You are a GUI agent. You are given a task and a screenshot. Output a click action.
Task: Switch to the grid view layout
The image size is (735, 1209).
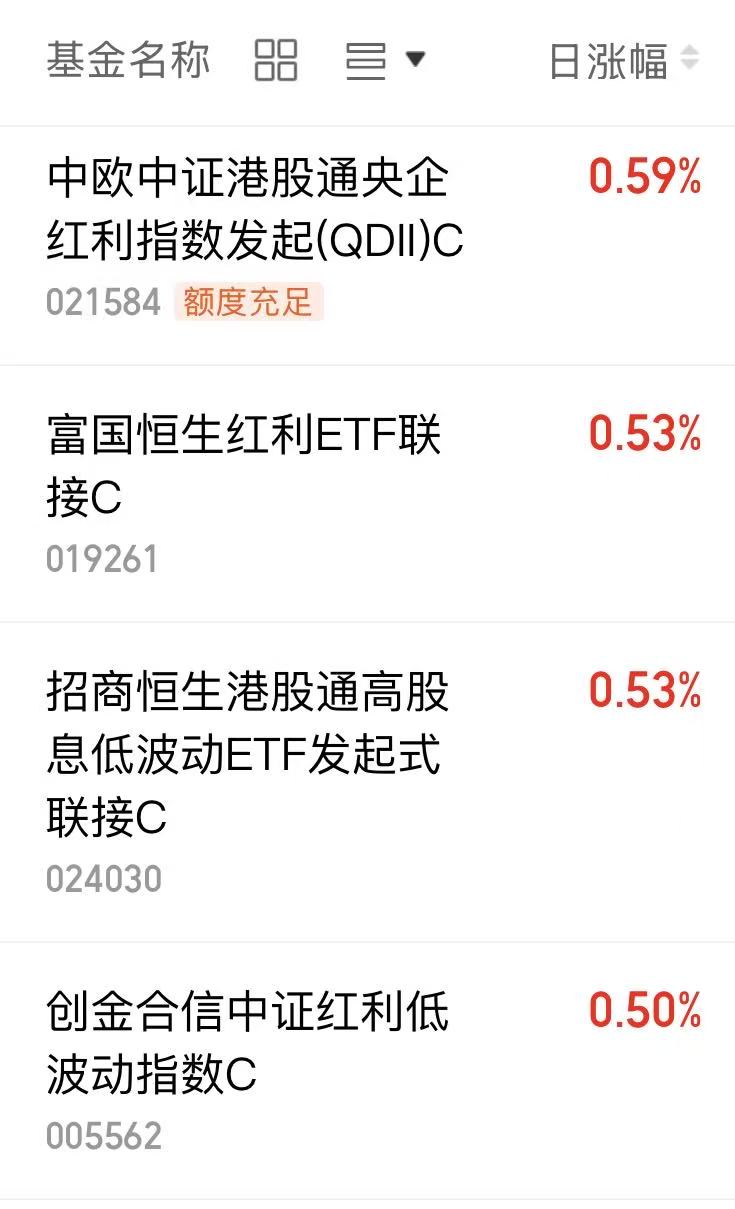click(x=276, y=60)
